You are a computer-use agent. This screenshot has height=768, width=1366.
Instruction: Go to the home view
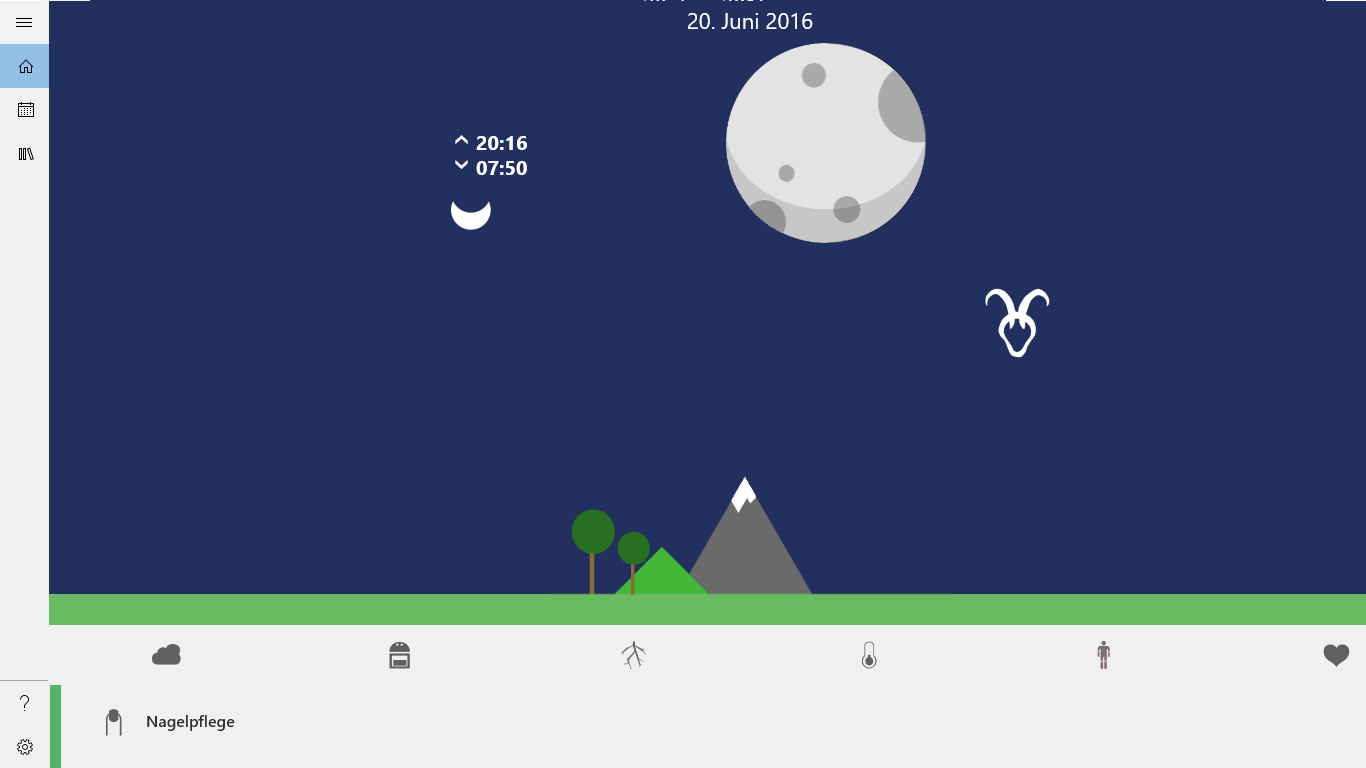coord(25,66)
